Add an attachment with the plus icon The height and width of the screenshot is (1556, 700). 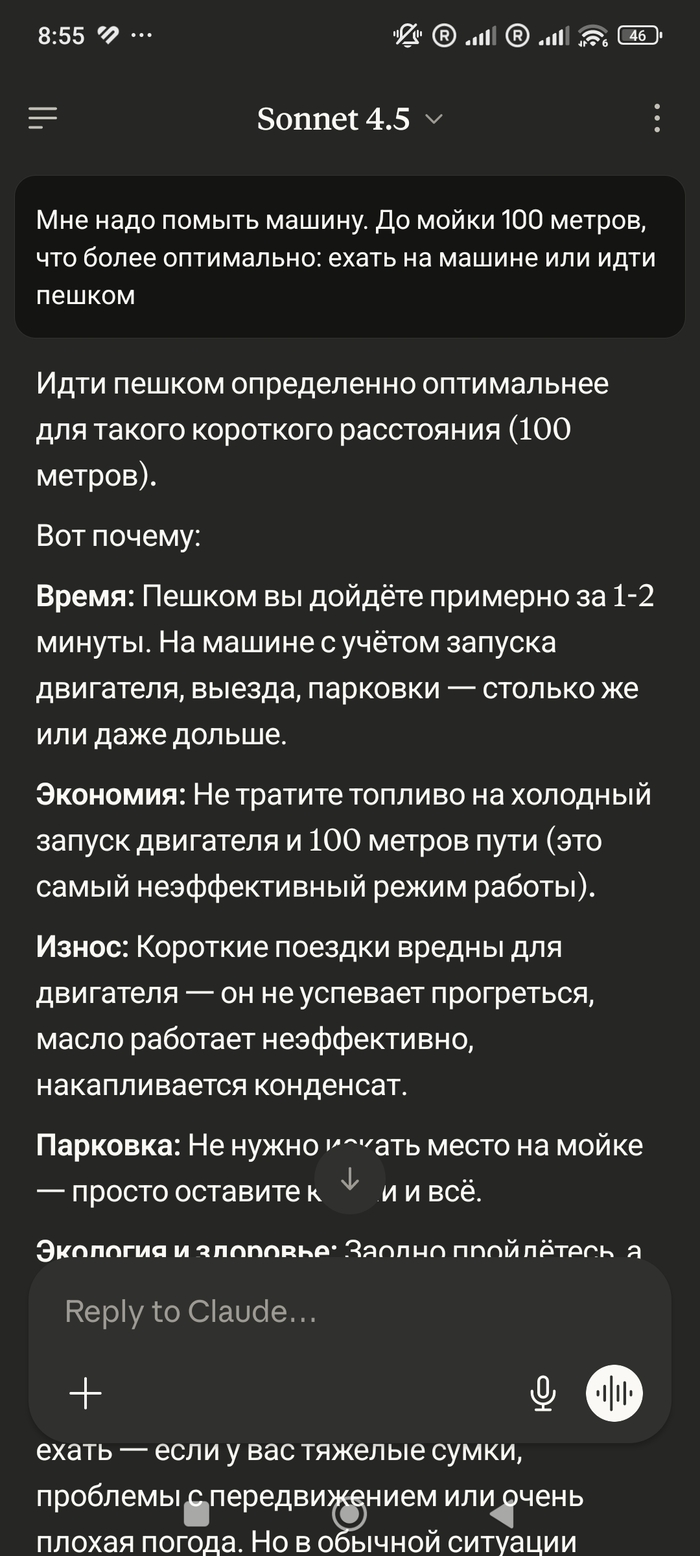point(86,1393)
